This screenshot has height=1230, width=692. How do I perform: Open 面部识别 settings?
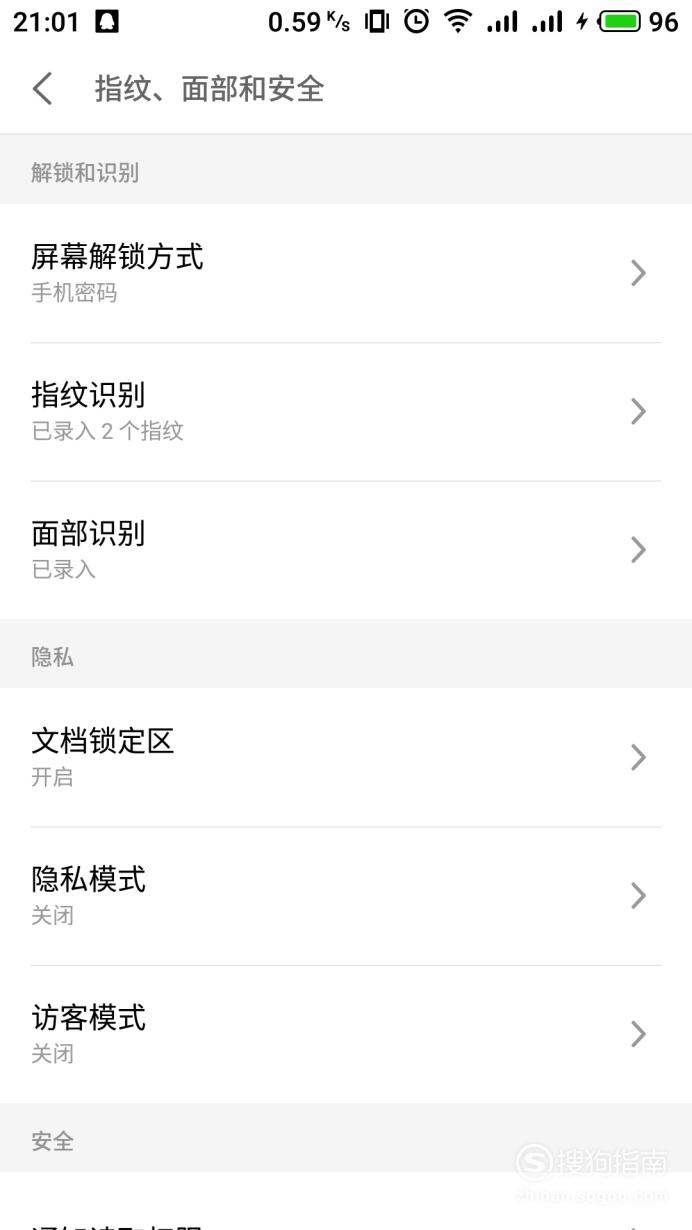[x=346, y=549]
